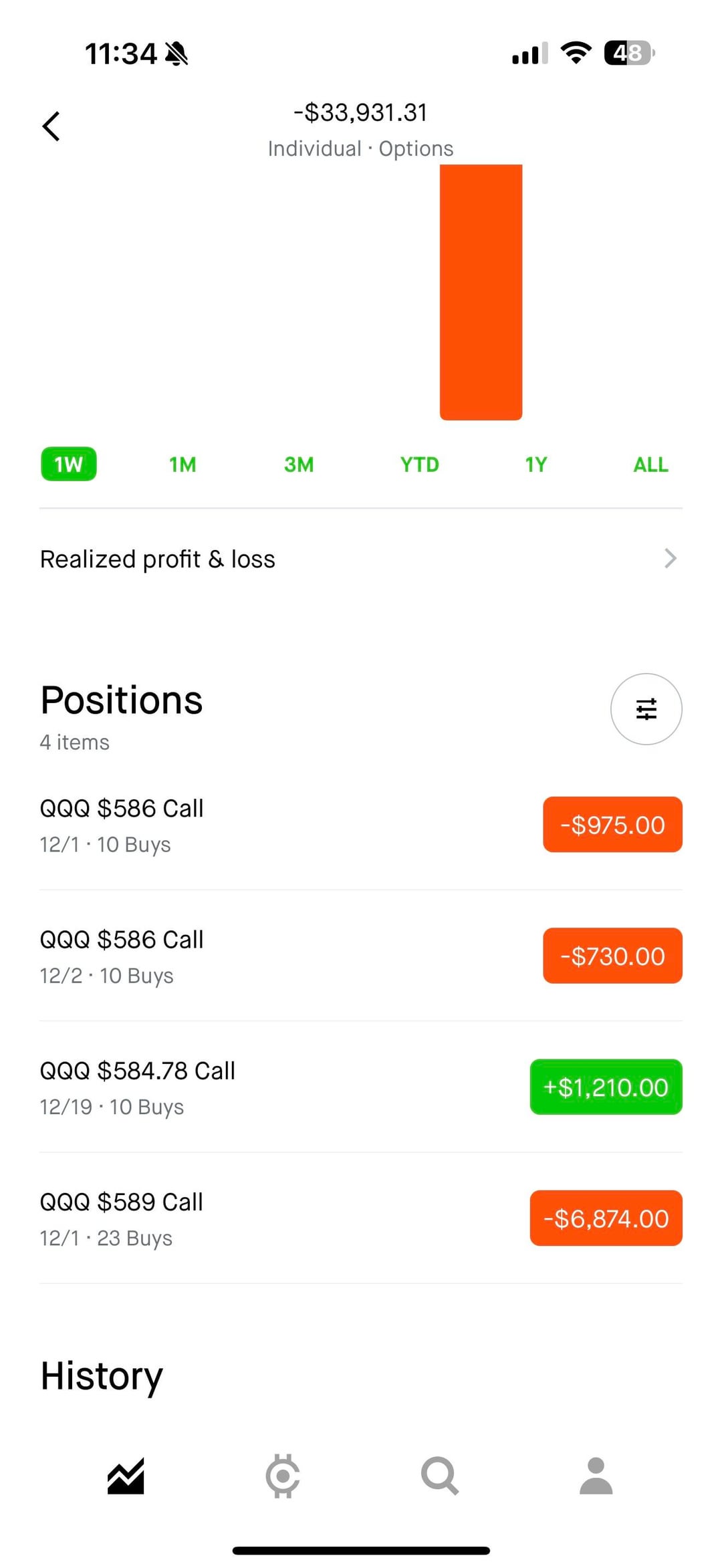Switch to the 1Y time range
Viewport: 722px width, 1568px height.
535,465
